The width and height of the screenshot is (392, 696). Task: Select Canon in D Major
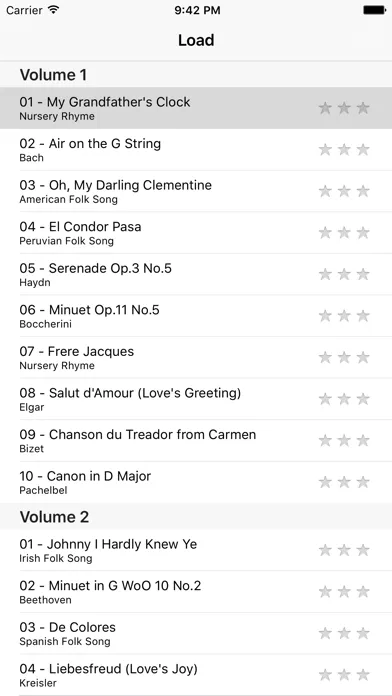(x=196, y=482)
